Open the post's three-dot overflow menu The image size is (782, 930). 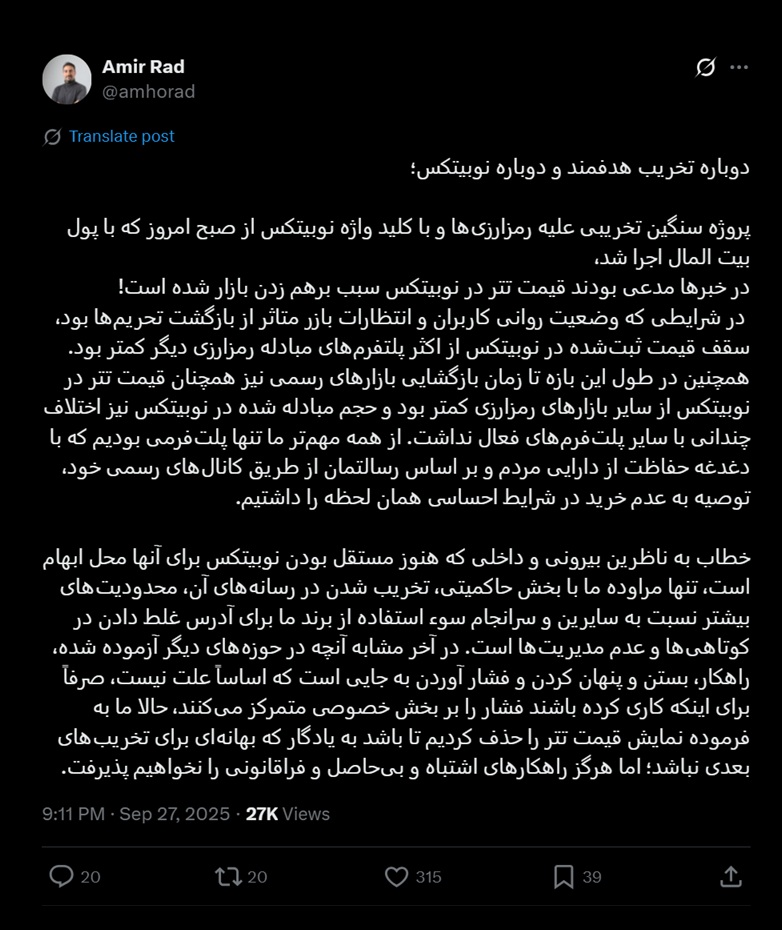point(739,68)
